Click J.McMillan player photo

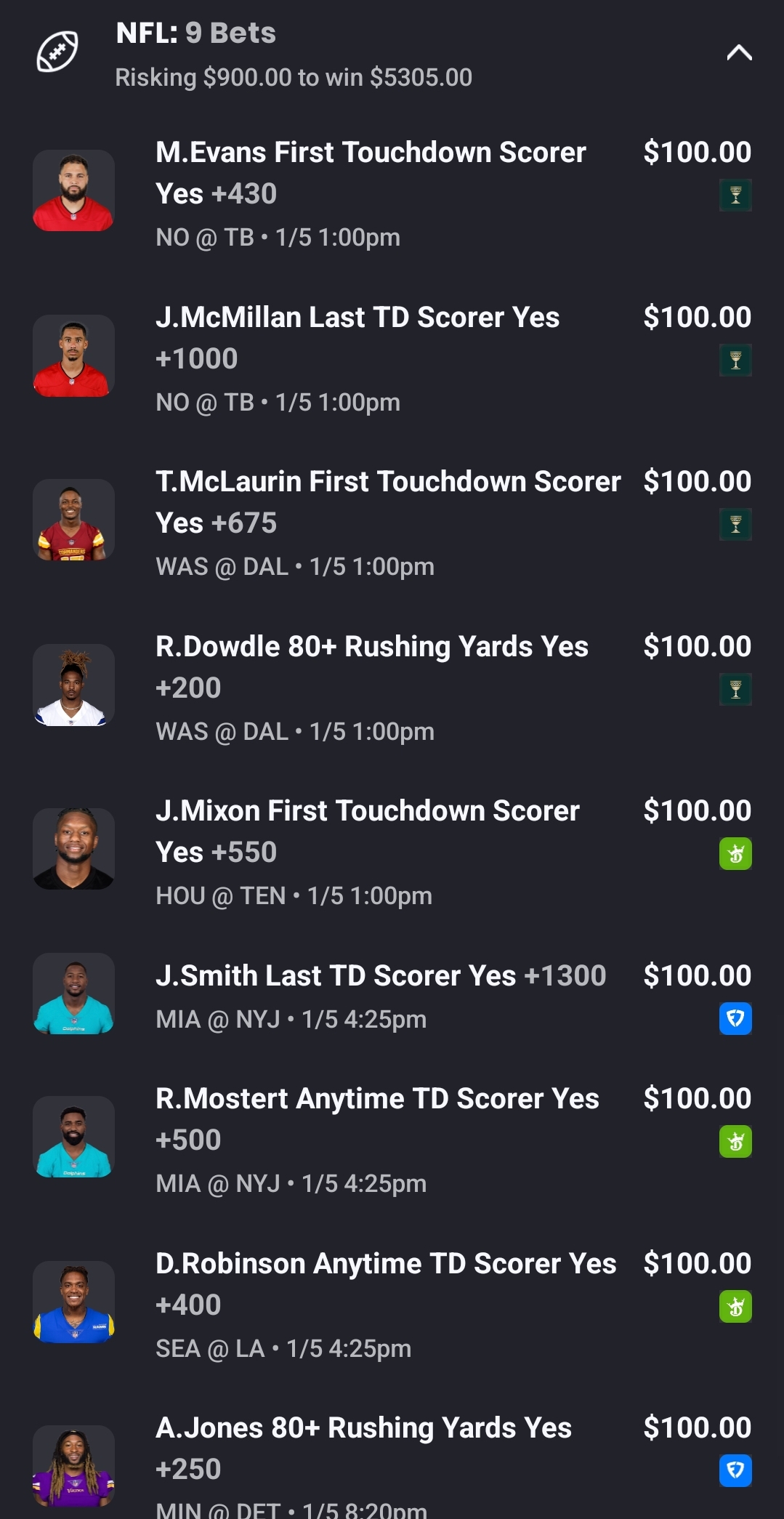[73, 356]
